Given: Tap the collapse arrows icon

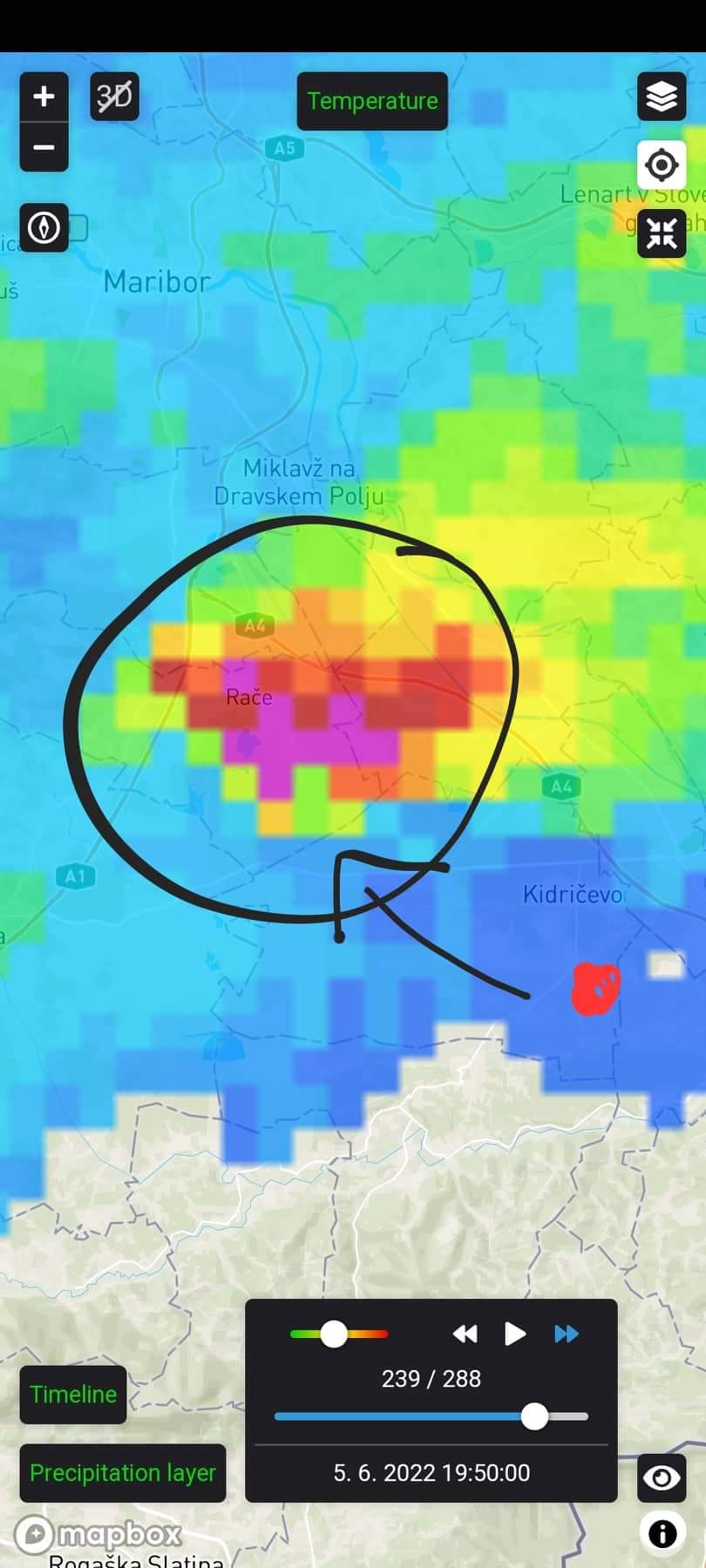Looking at the screenshot, I should 662,233.
